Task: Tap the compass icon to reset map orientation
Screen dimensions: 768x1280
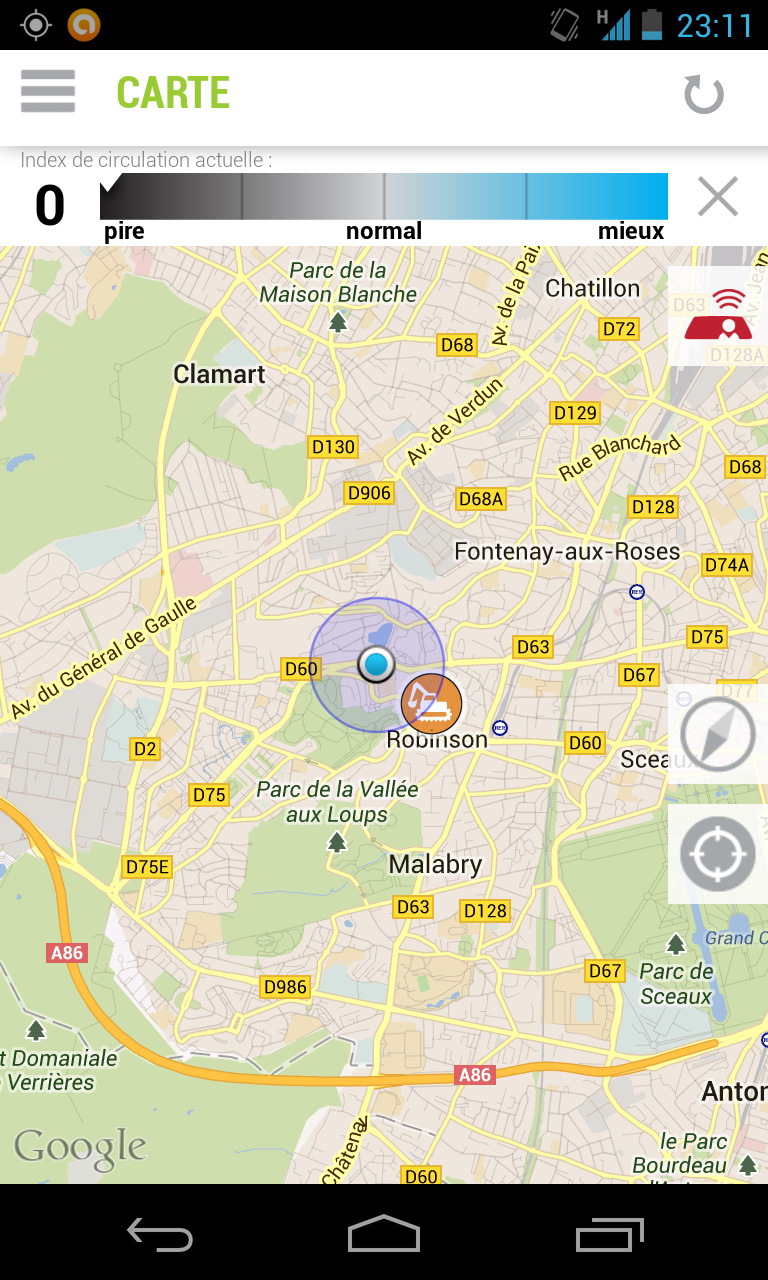Action: (718, 733)
